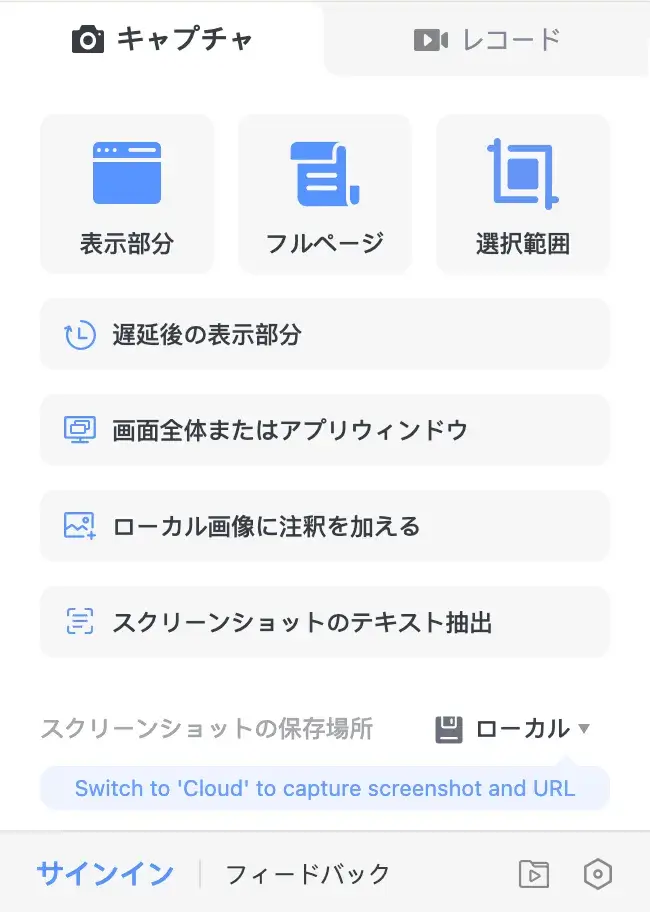
Task: Capture the 表示部分 visible area
Action: pos(127,194)
